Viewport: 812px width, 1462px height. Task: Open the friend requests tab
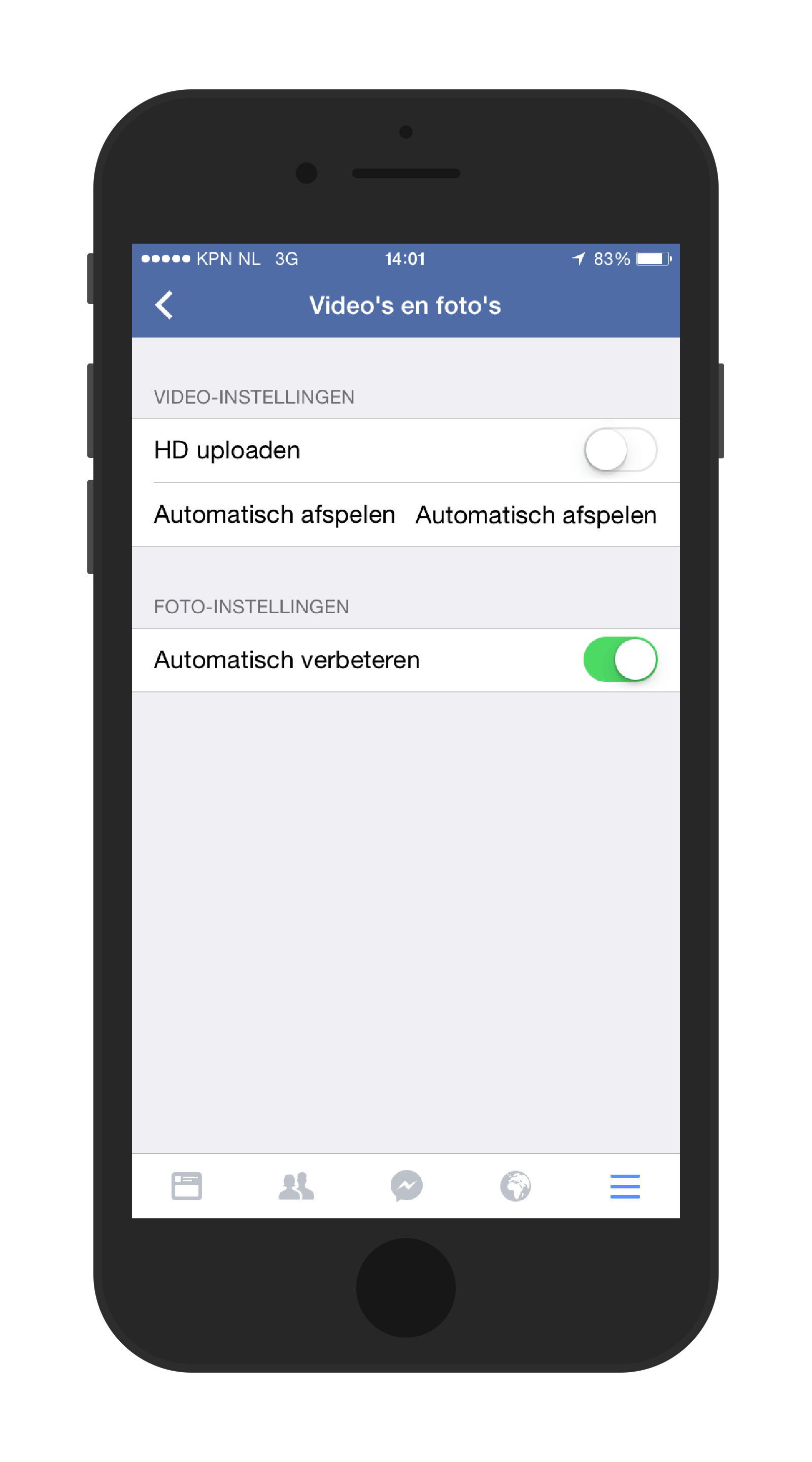296,1186
